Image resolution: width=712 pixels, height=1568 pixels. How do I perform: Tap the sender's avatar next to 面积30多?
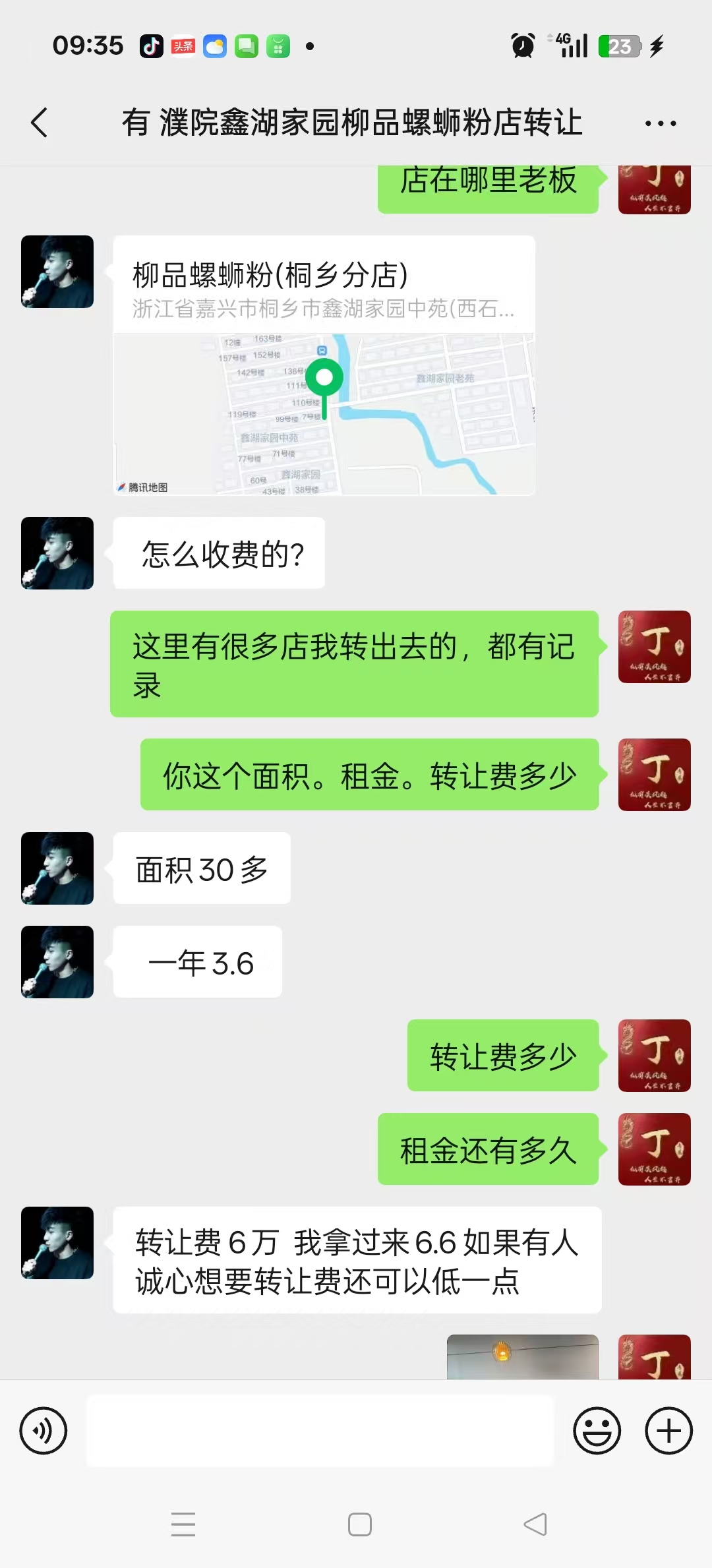57,868
